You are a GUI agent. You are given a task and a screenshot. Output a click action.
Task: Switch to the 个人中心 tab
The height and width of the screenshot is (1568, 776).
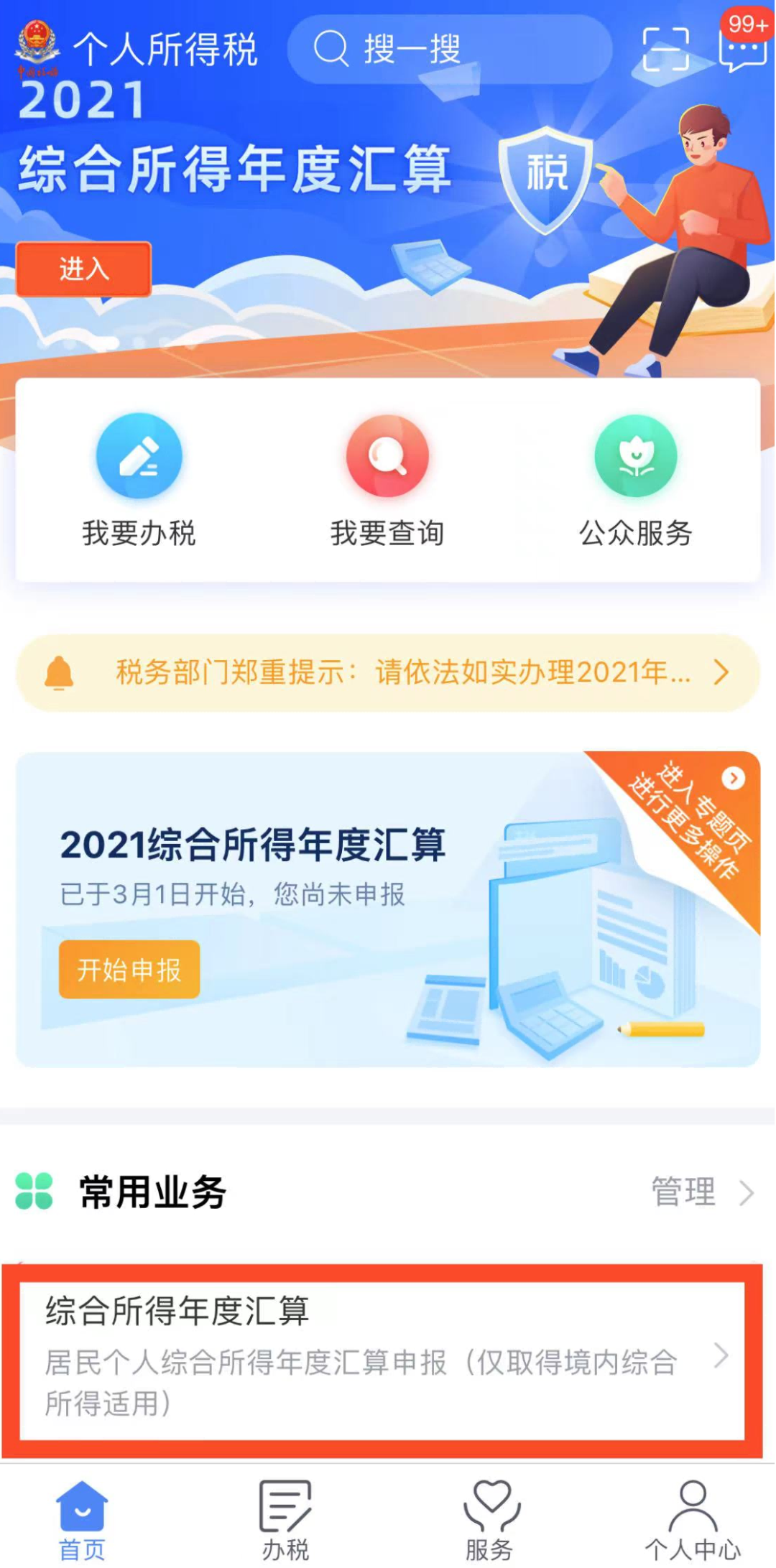tap(693, 1520)
